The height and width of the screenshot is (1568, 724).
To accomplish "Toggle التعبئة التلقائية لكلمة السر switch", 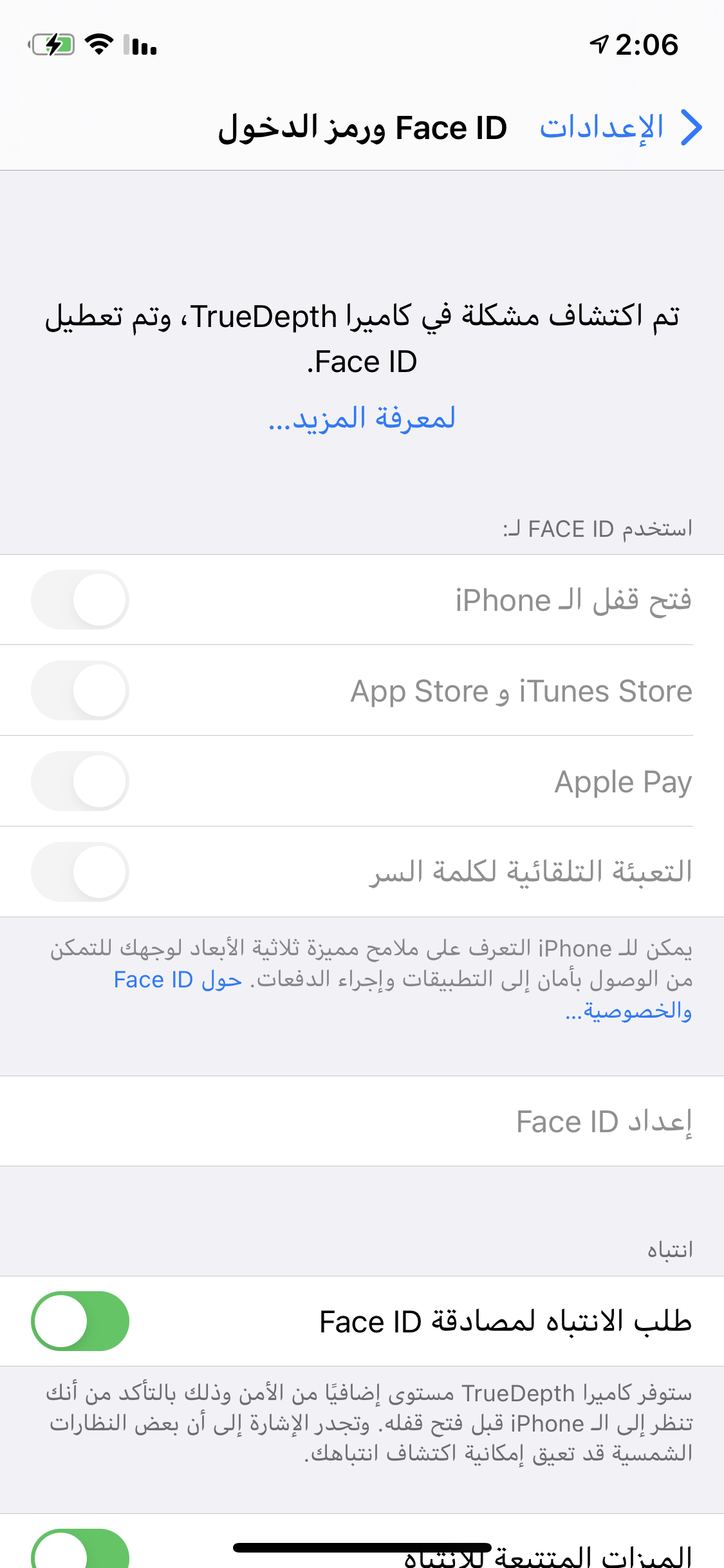I will 80,872.
